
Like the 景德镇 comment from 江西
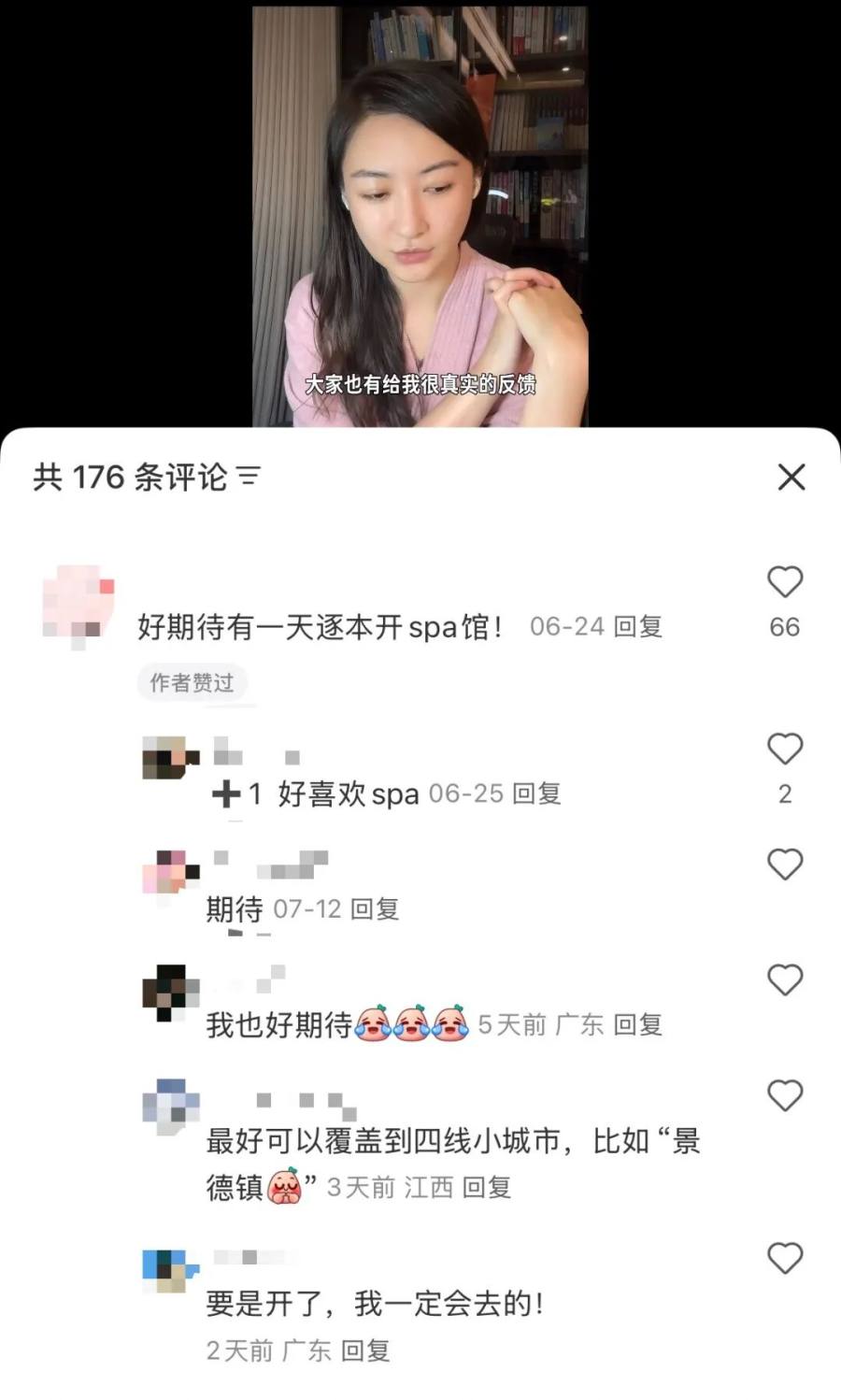pos(784,1095)
